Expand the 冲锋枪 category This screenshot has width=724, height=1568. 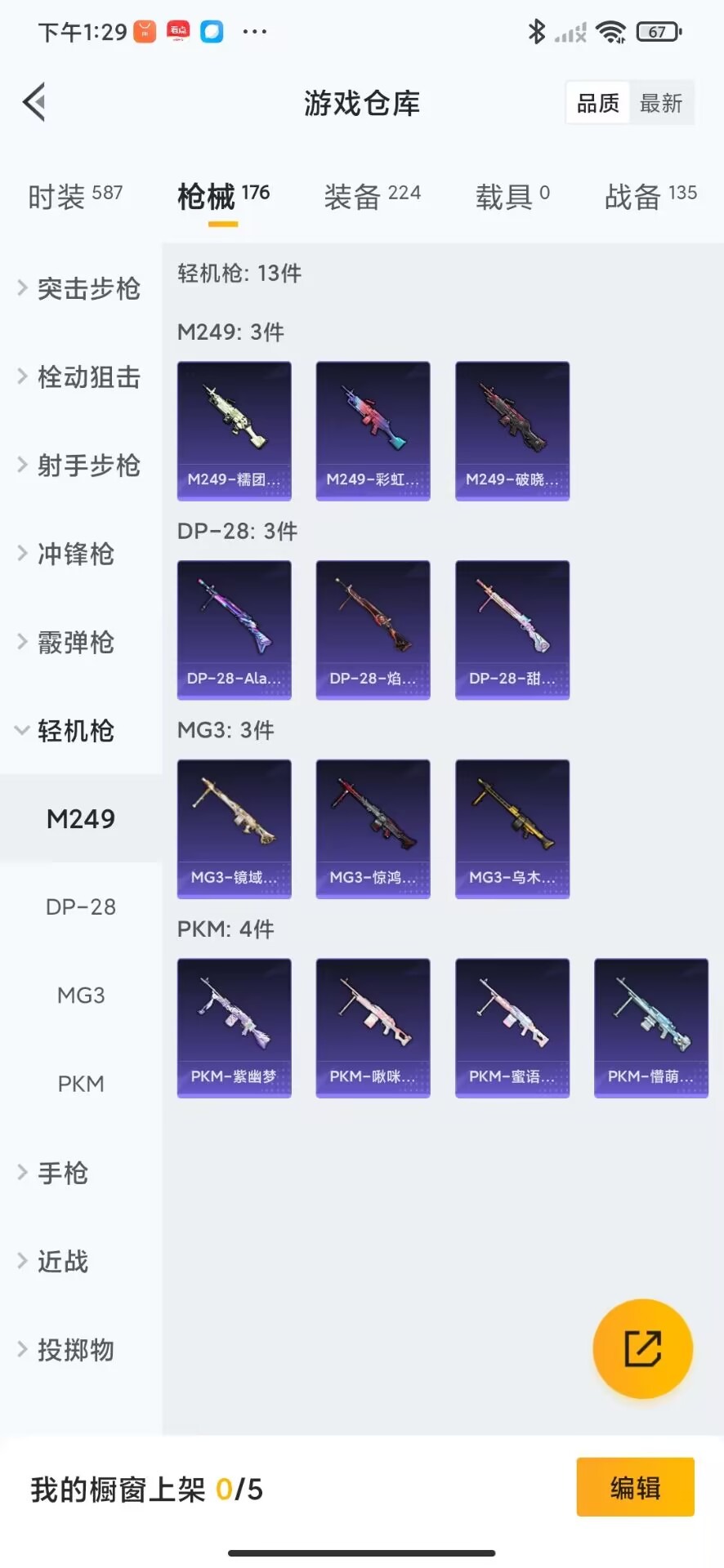[x=75, y=554]
